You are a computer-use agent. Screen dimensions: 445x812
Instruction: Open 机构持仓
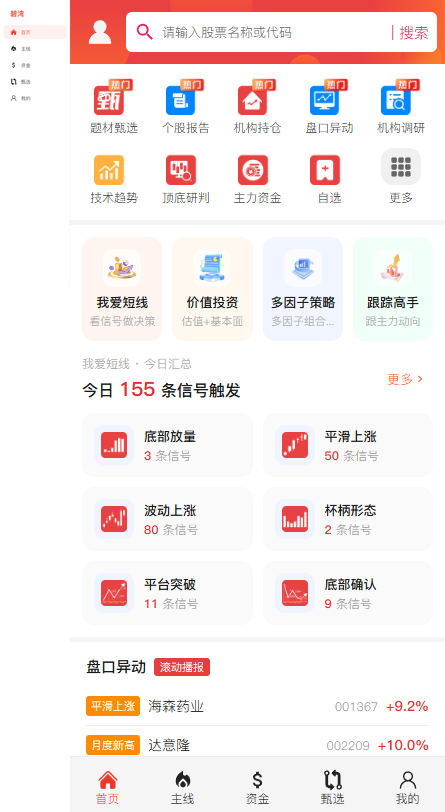257,107
